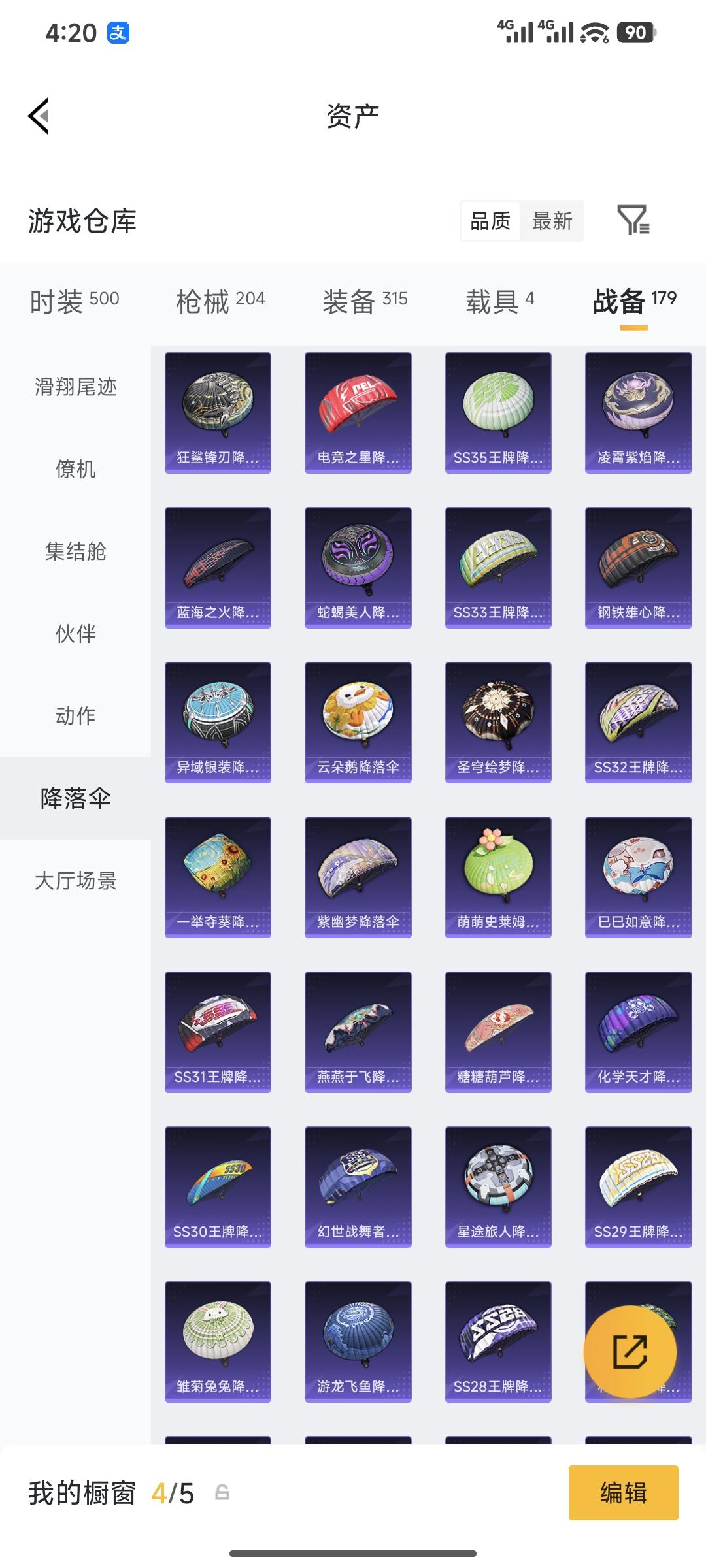Switch sorting to 品质
This screenshot has height=1568, width=706.
pyautogui.click(x=491, y=222)
